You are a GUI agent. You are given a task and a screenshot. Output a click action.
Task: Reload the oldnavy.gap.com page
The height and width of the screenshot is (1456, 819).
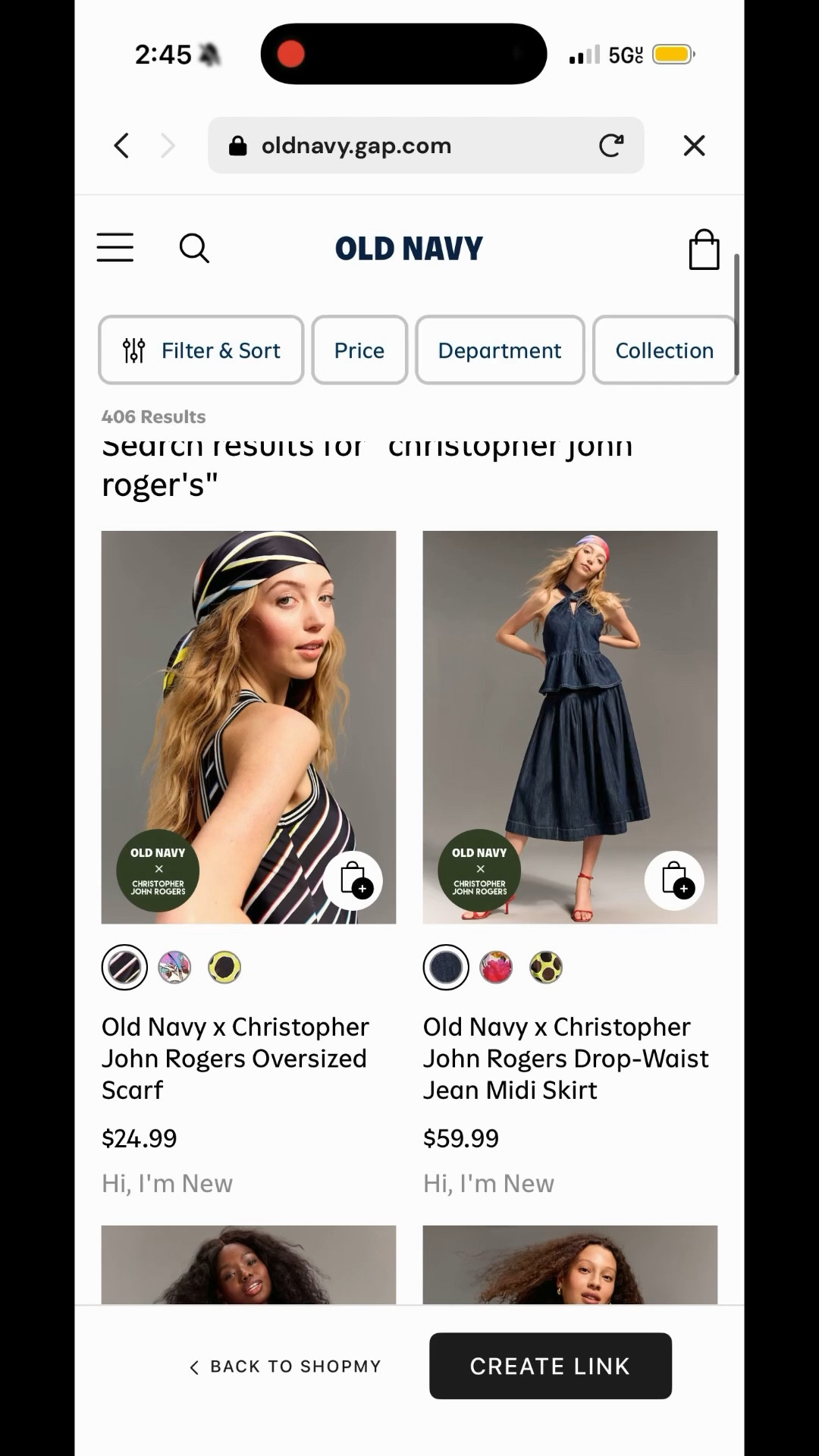click(611, 146)
